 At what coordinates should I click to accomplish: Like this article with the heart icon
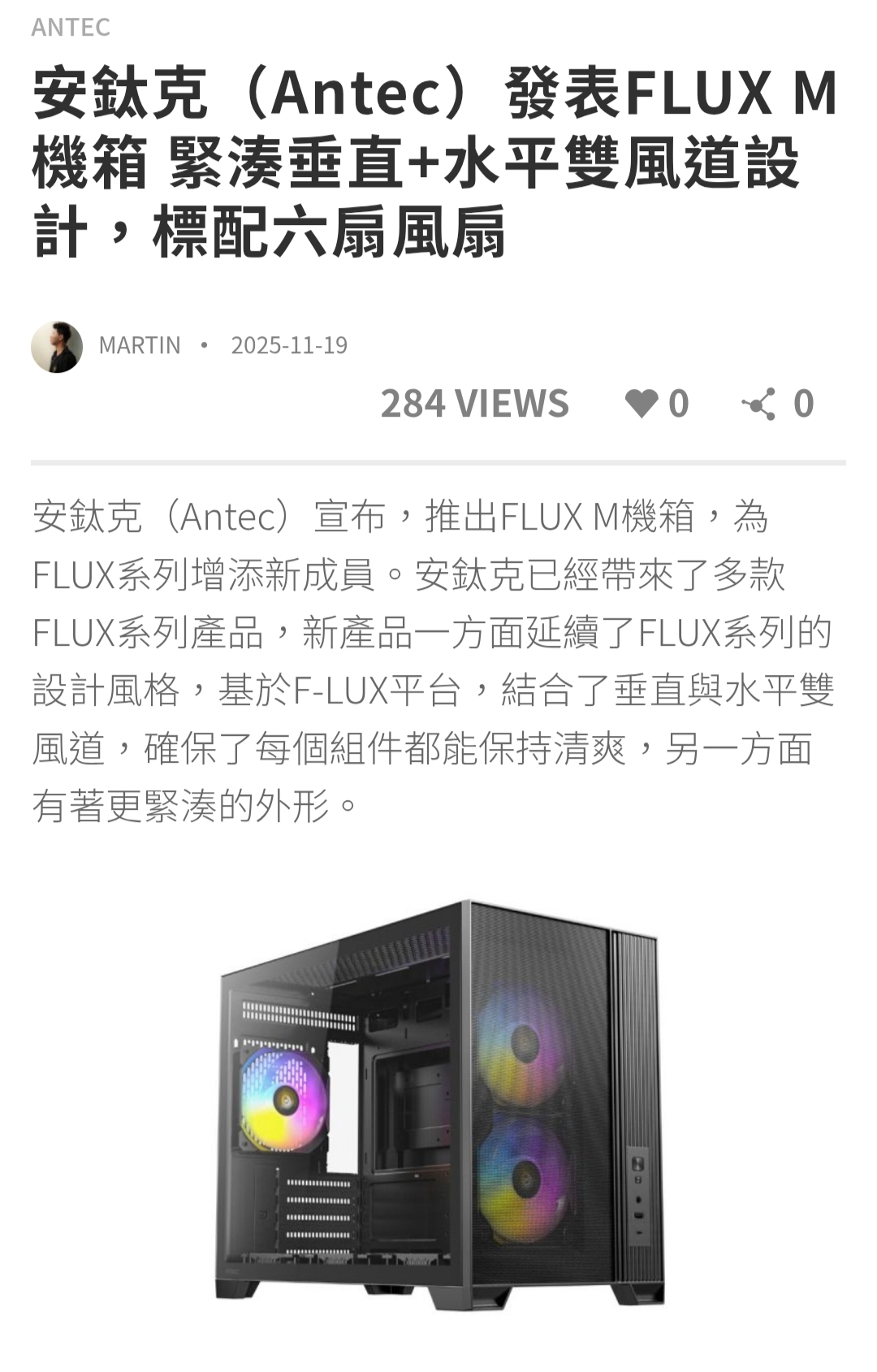pyautogui.click(x=642, y=404)
